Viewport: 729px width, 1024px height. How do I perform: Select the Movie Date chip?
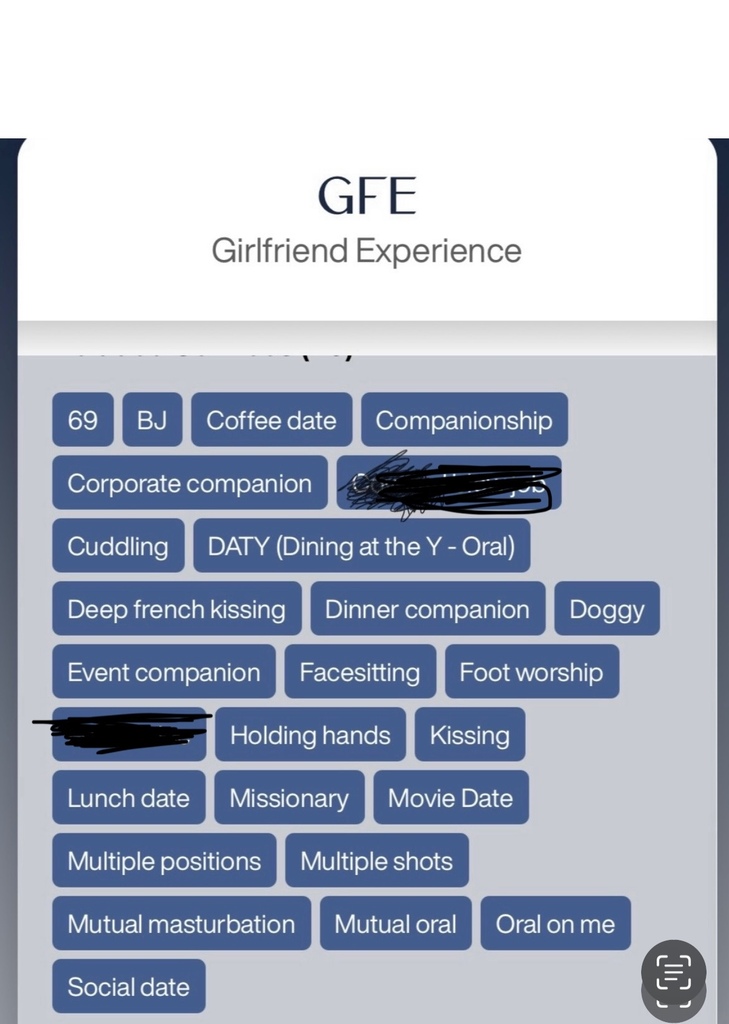[x=450, y=798]
